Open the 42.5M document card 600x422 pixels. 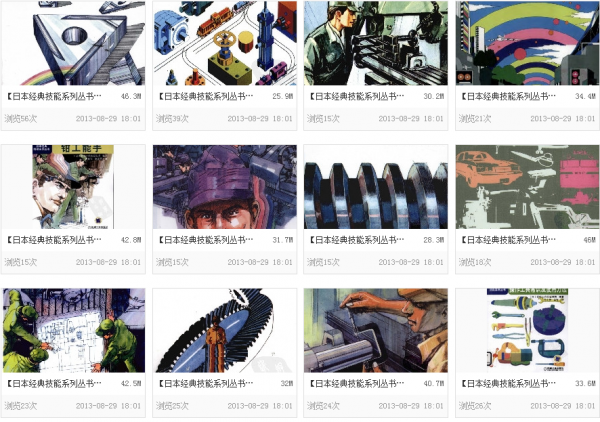[x=73, y=330]
